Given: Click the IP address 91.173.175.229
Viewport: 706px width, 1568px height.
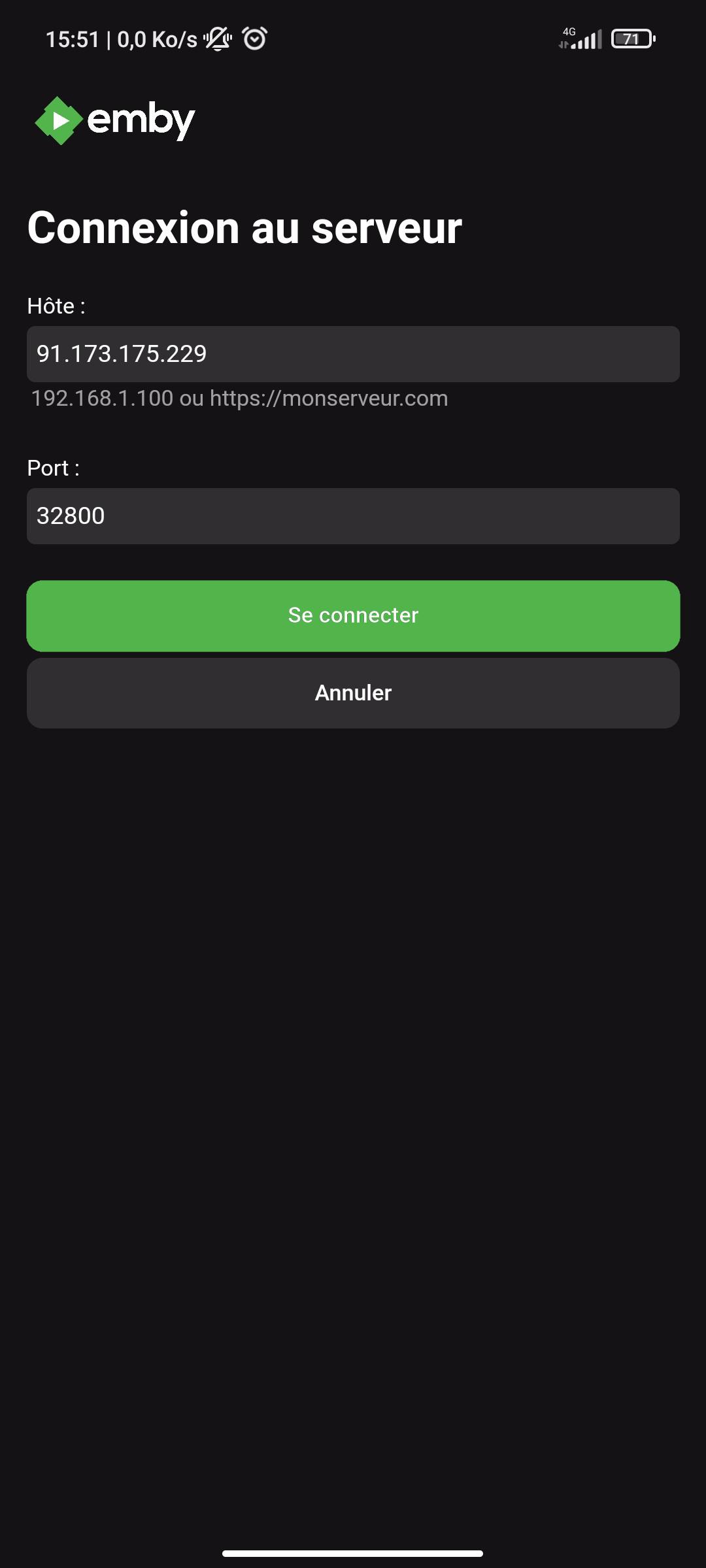Looking at the screenshot, I should (x=122, y=354).
